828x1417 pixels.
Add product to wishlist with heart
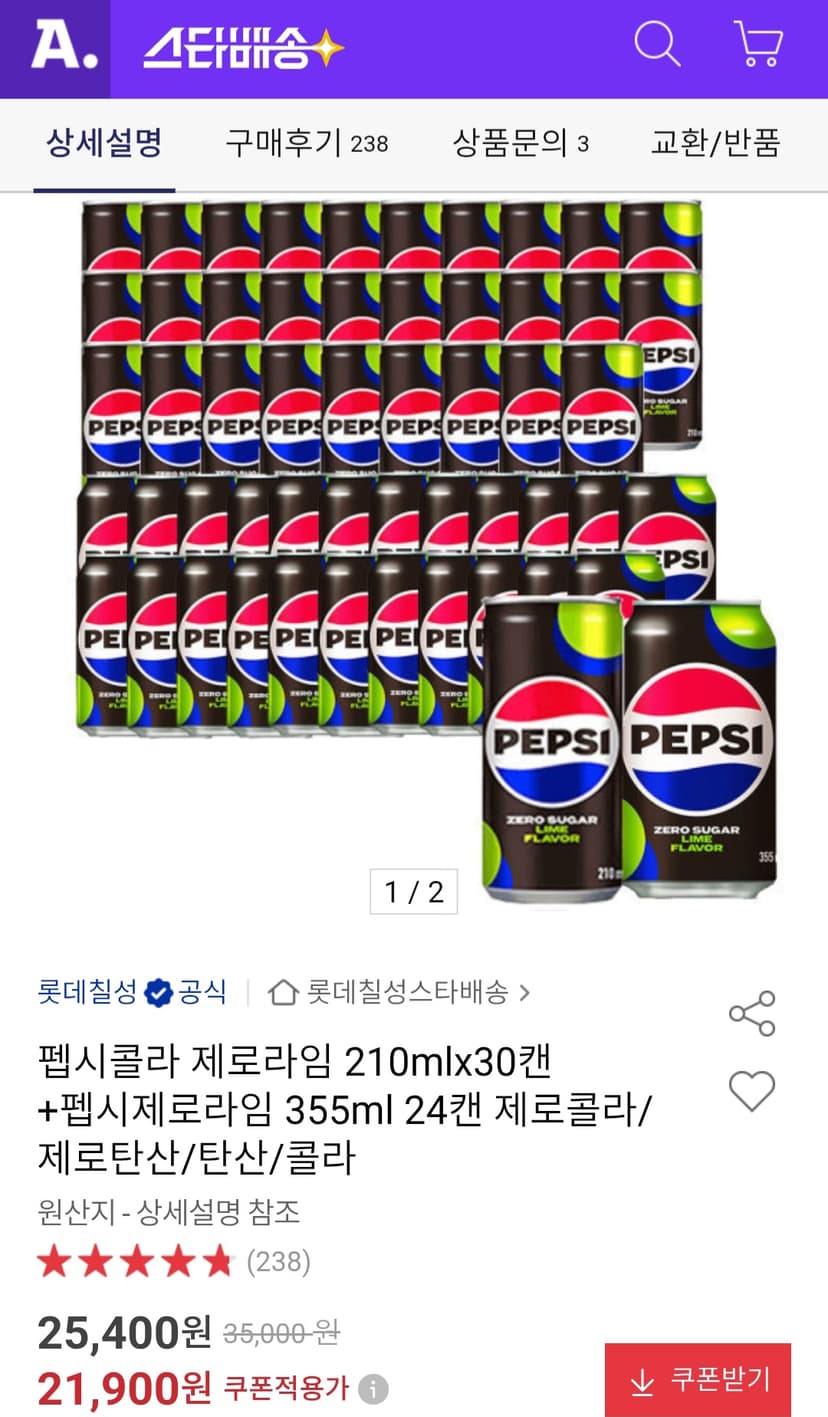pyautogui.click(x=752, y=1091)
